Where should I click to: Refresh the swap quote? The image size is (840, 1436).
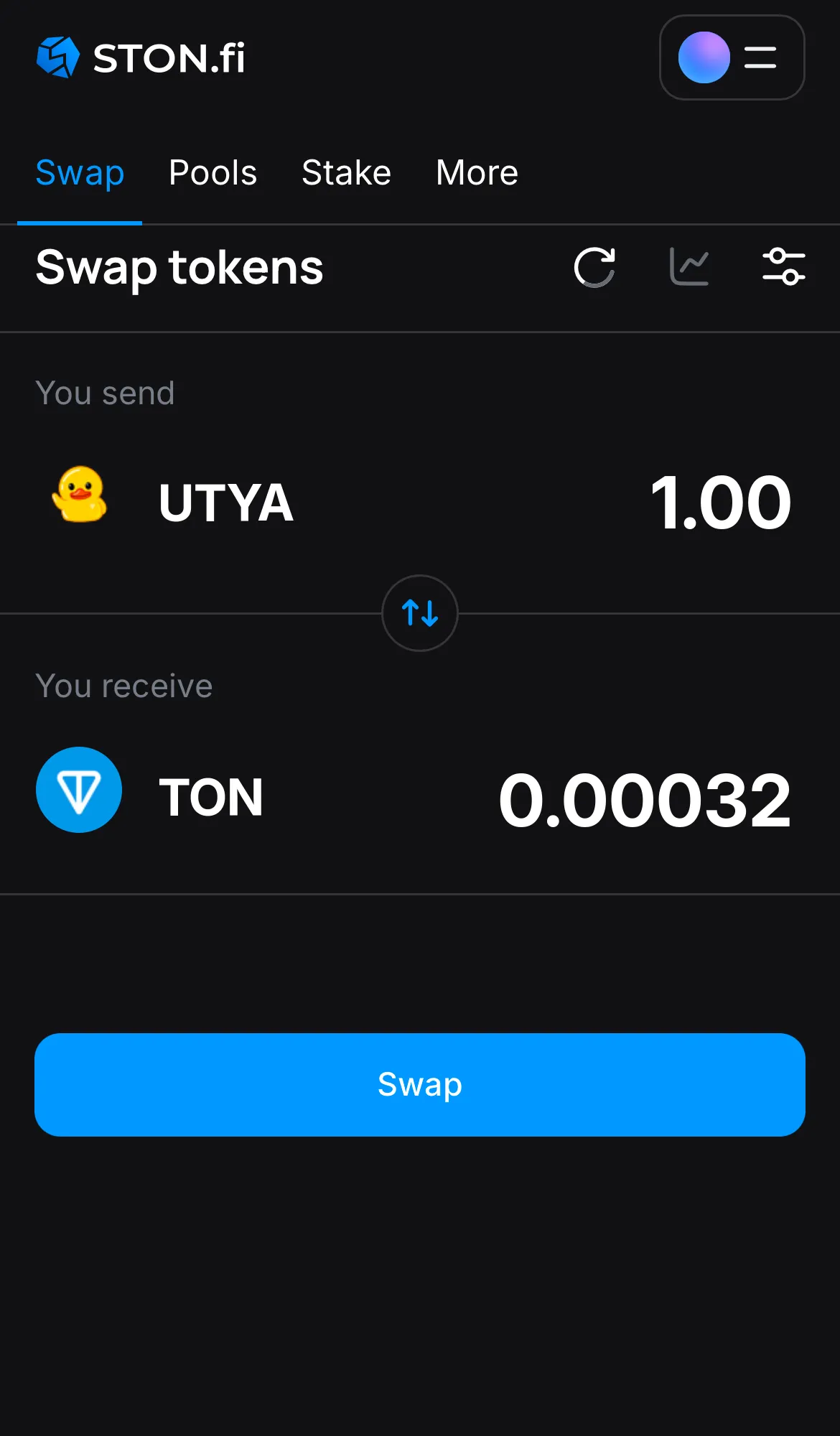(x=594, y=267)
